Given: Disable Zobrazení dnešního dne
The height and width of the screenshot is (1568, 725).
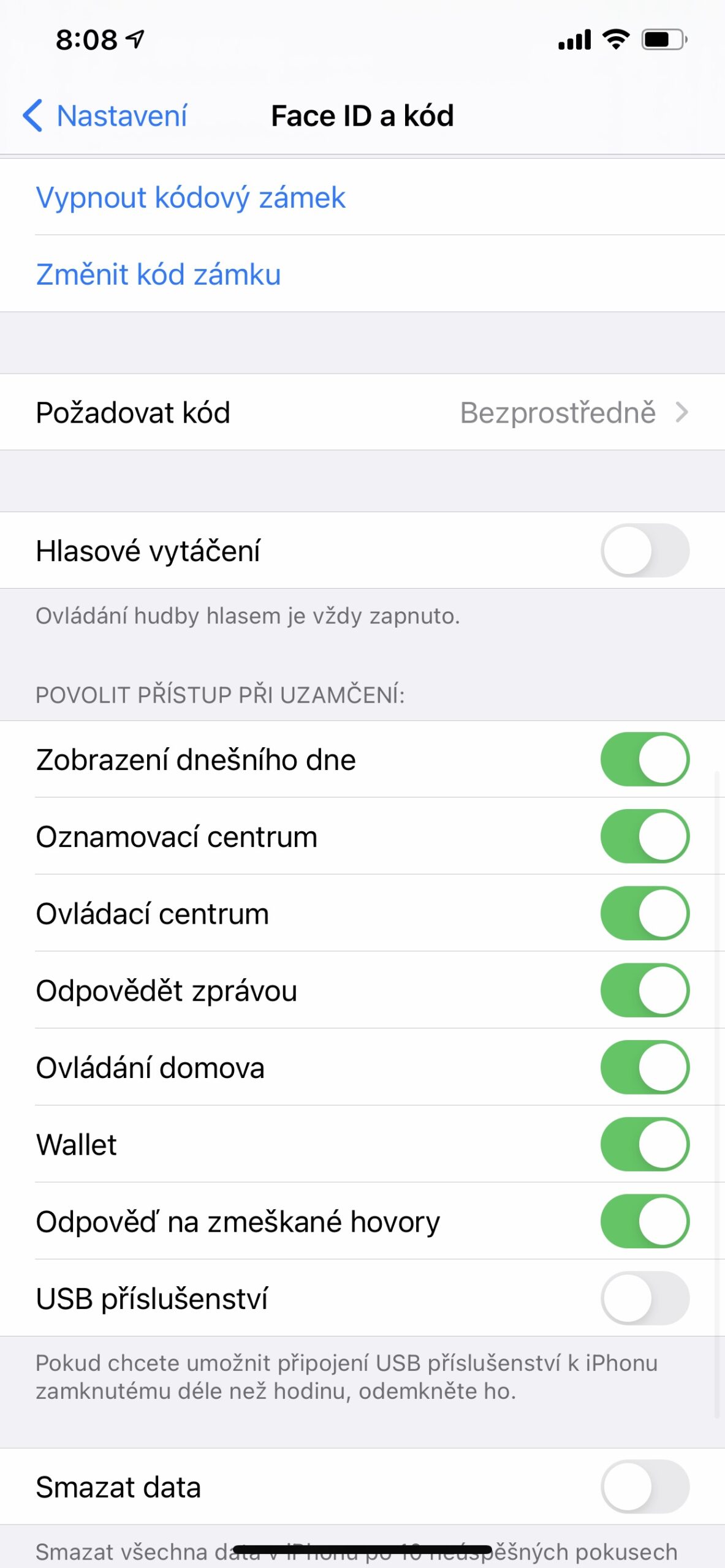Looking at the screenshot, I should (x=645, y=759).
